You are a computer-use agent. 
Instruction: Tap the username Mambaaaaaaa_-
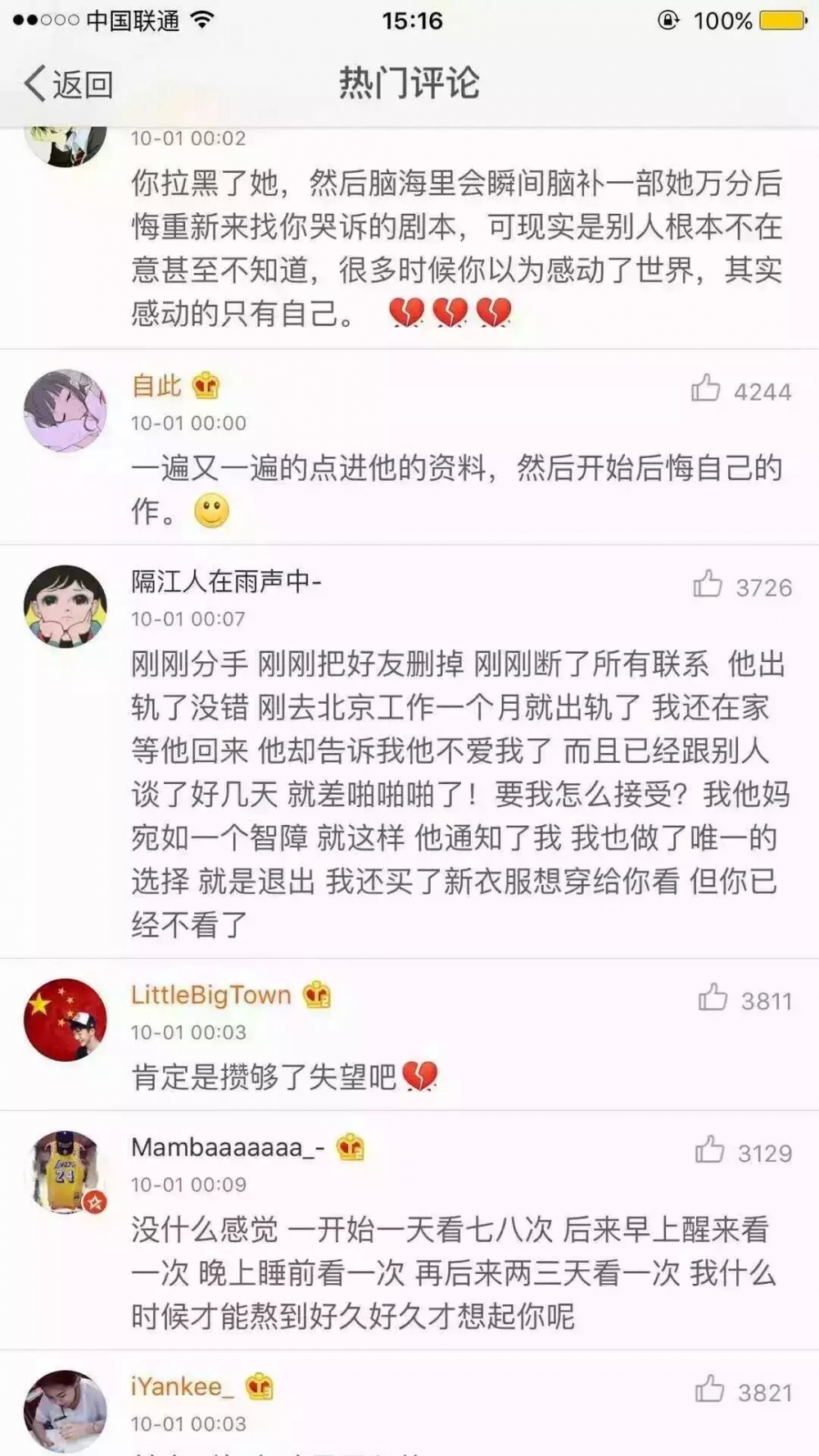228,1147
